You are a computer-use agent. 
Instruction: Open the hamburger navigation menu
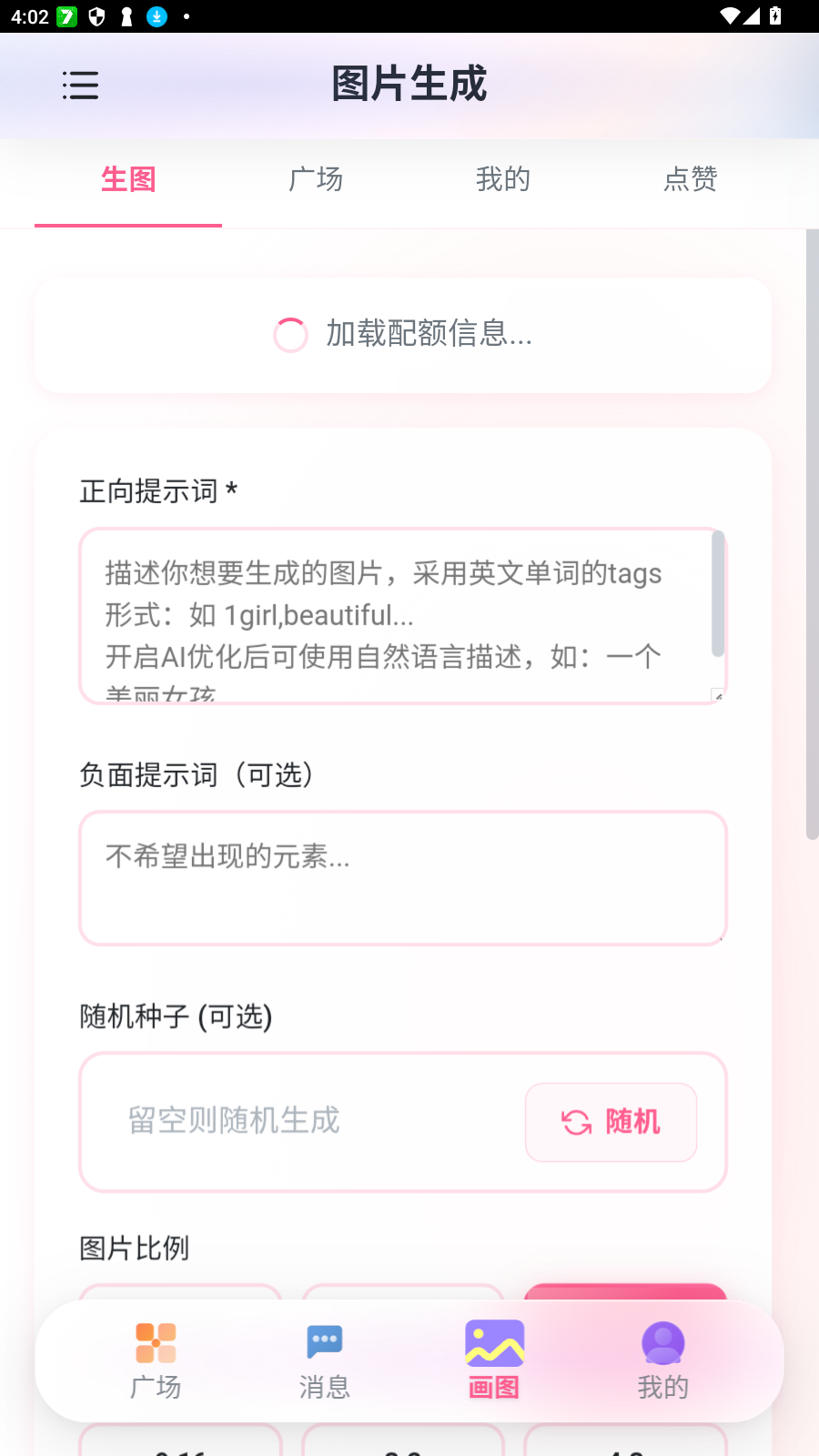[80, 86]
